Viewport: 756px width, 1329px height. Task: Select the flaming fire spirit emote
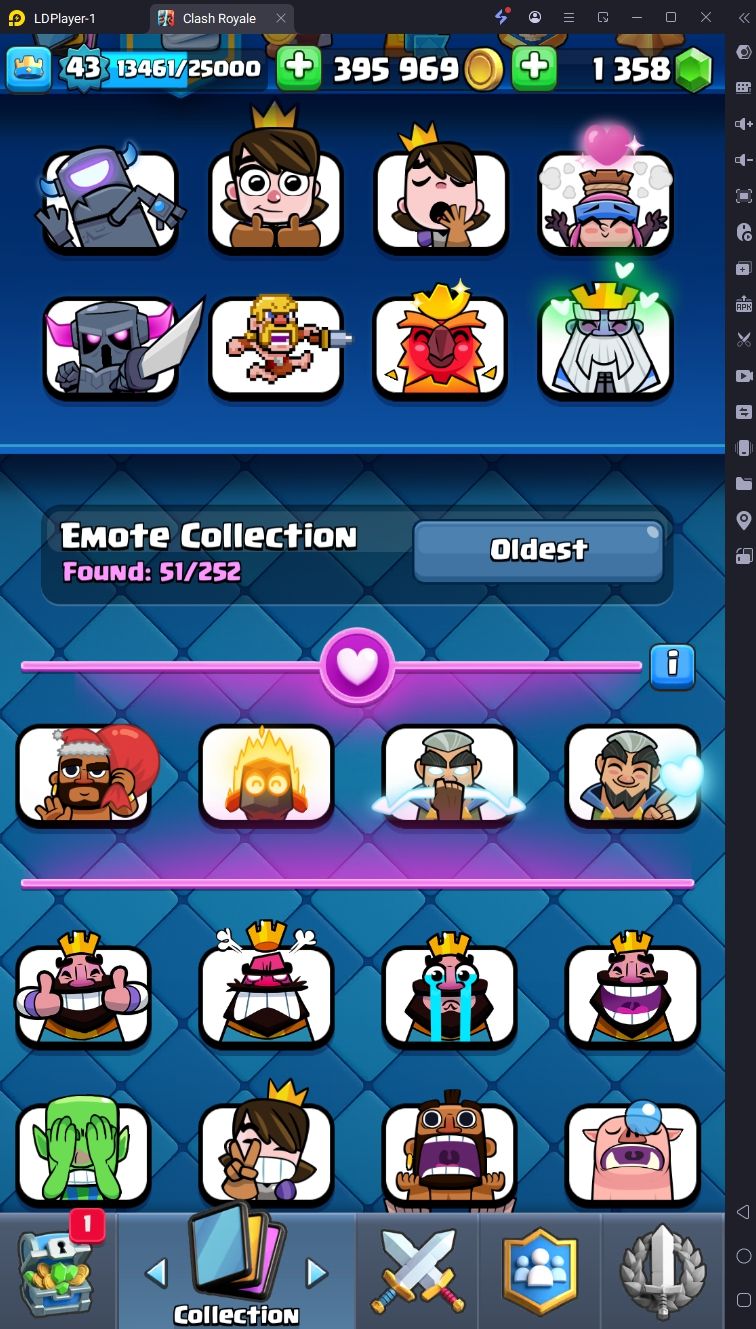click(x=266, y=774)
